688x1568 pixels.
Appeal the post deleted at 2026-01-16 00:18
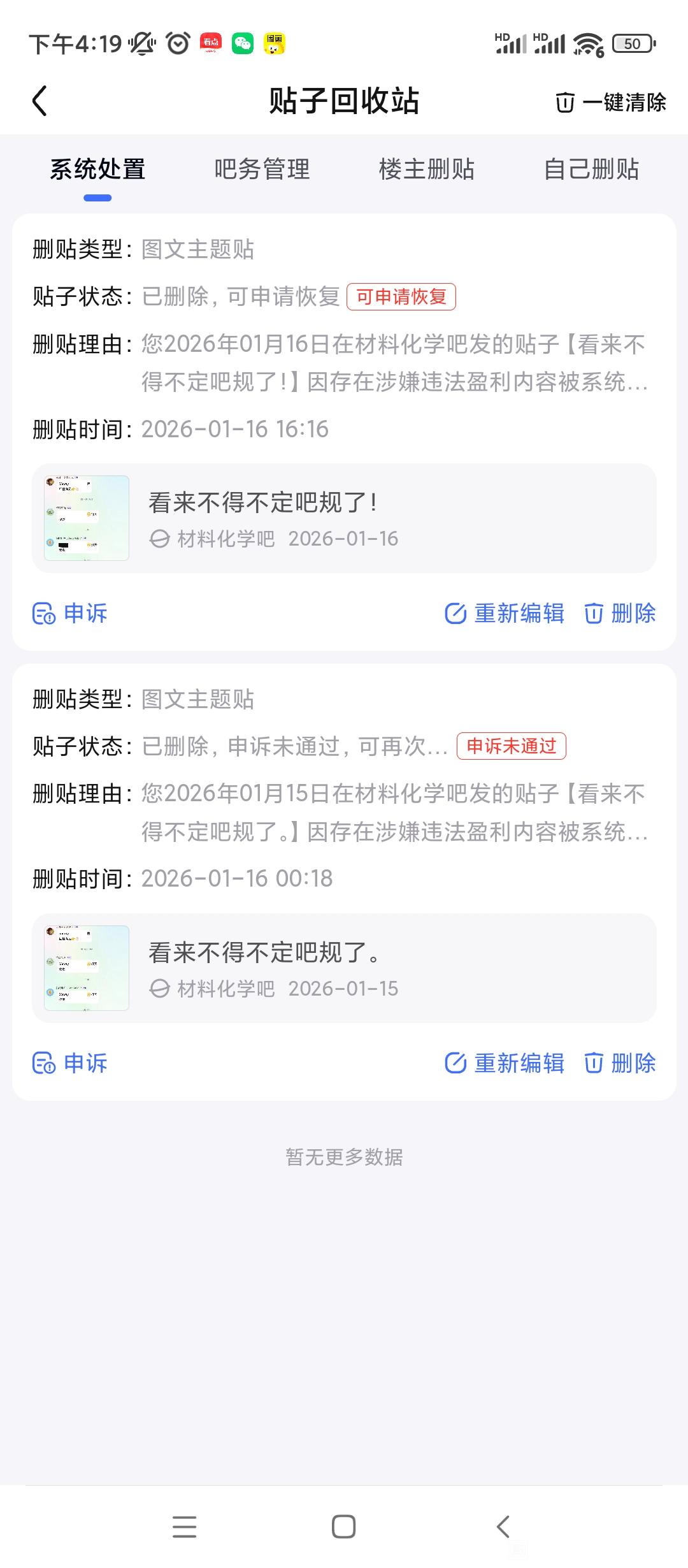[x=70, y=1063]
